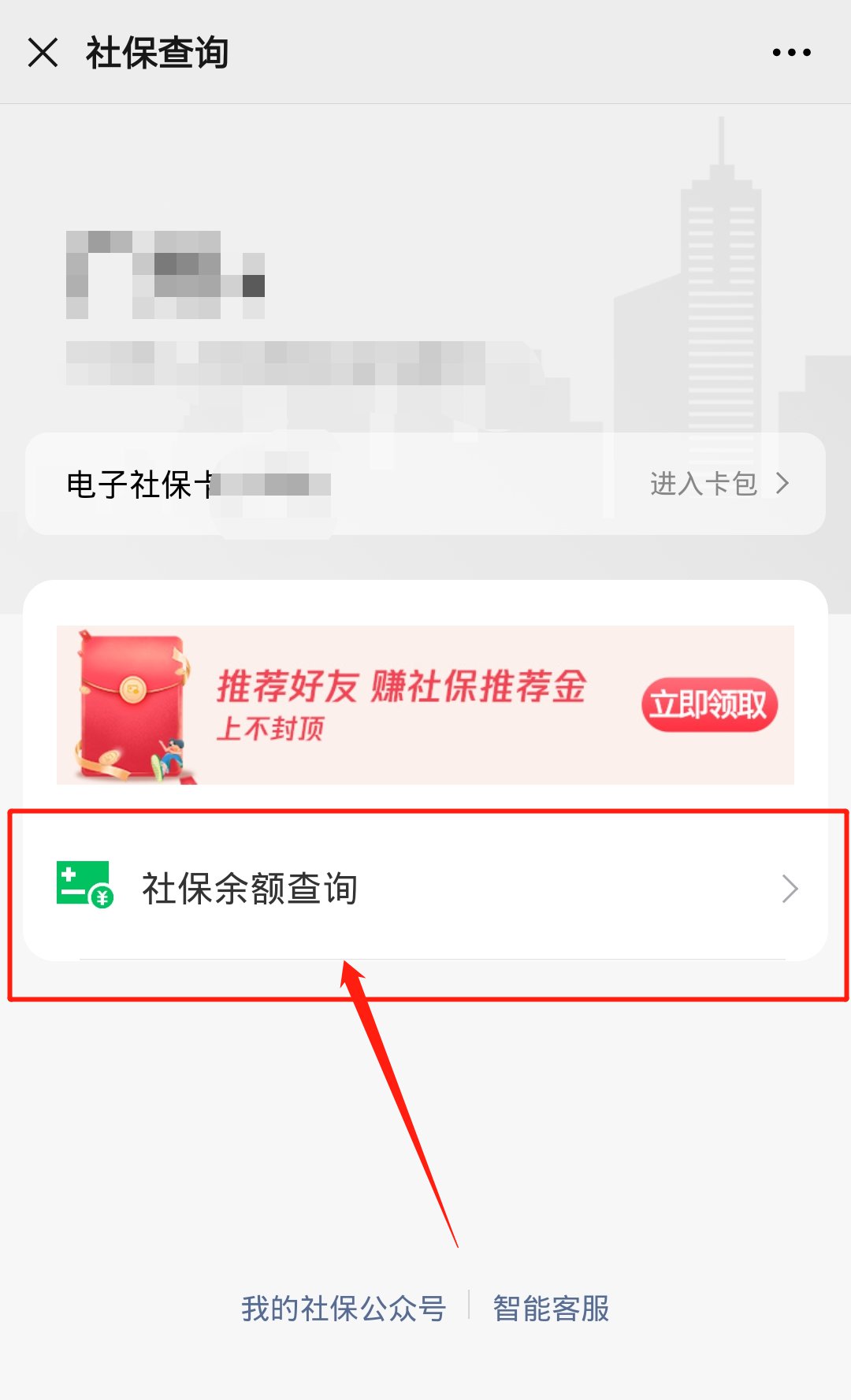Open the three-dot more options menu
Image resolution: width=851 pixels, height=1400 pixels.
[791, 53]
